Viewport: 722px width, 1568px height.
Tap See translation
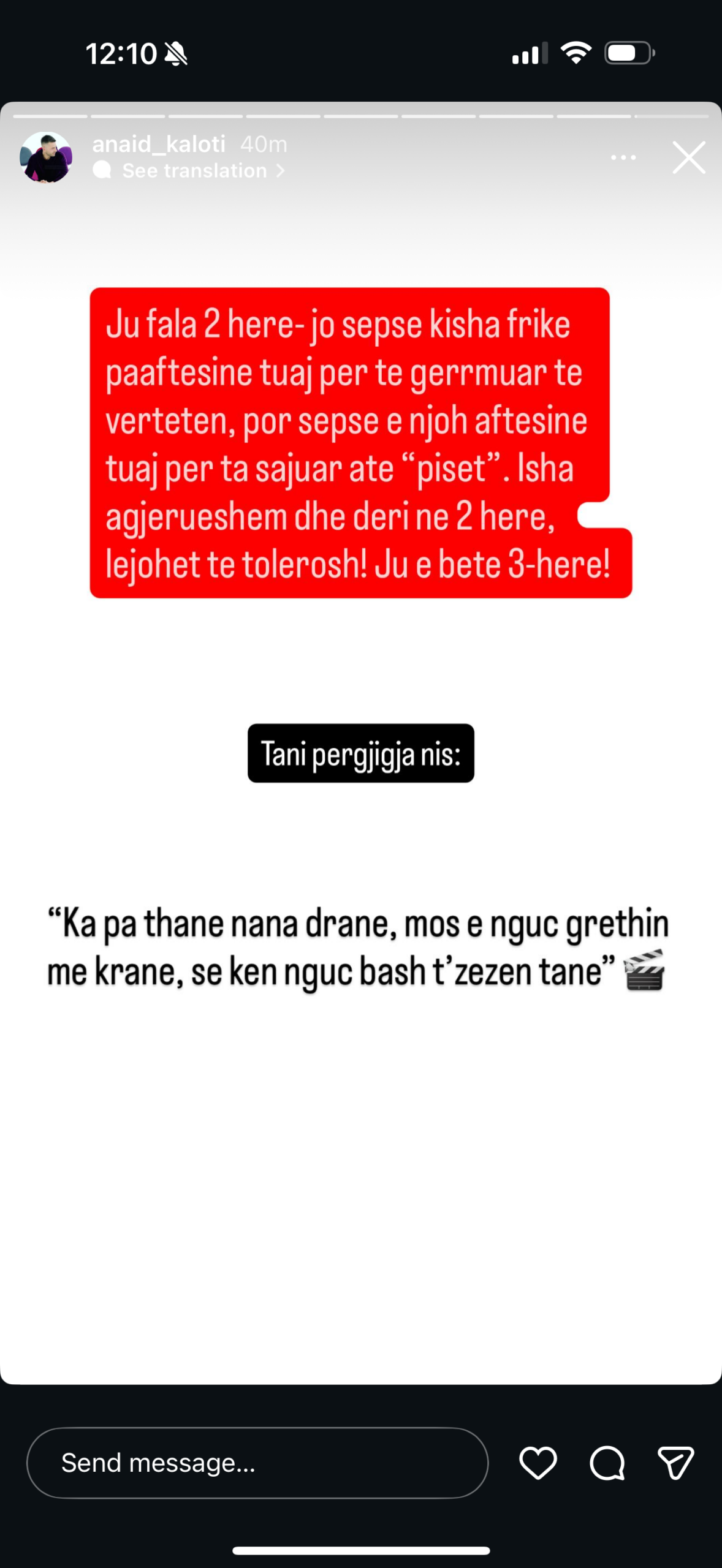(x=195, y=171)
